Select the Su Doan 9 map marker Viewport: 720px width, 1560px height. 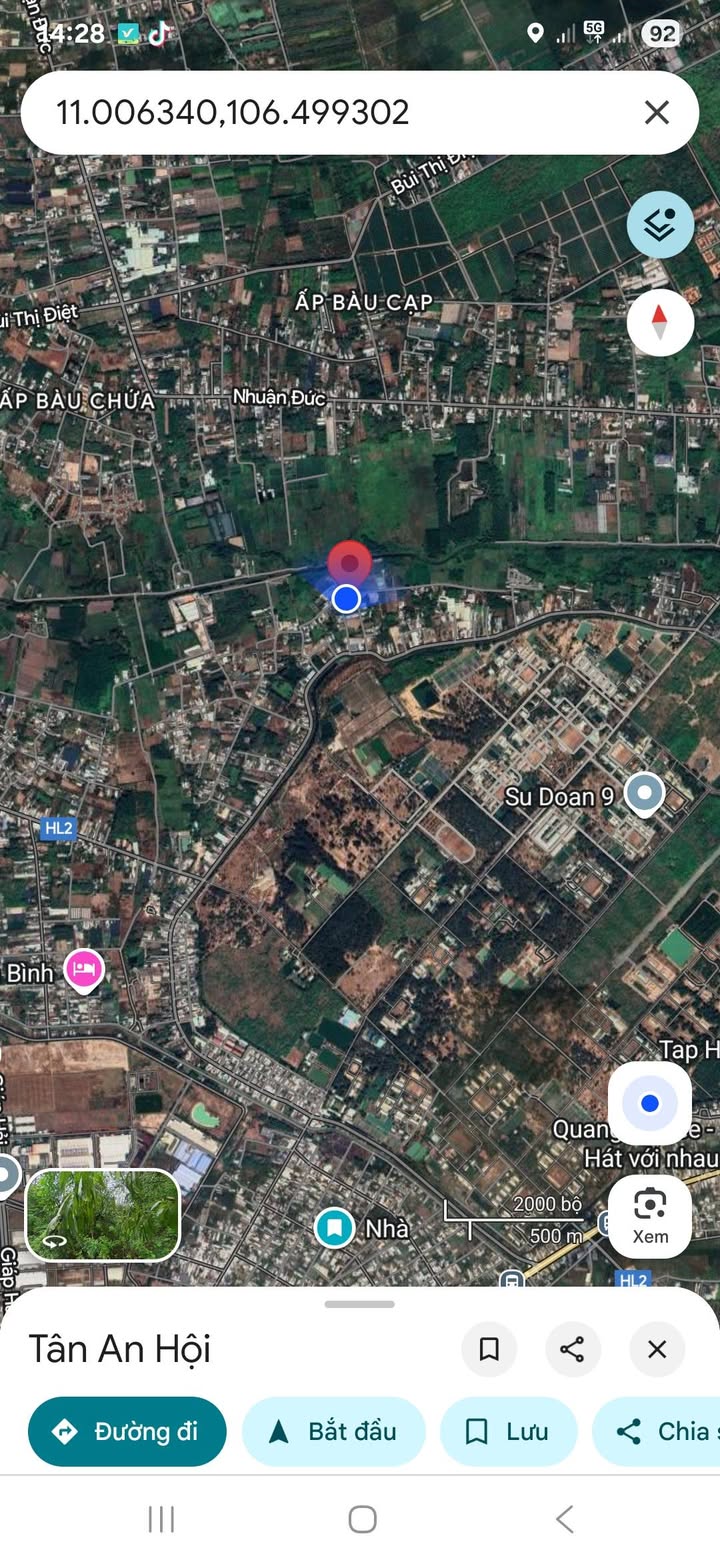pyautogui.click(x=644, y=794)
